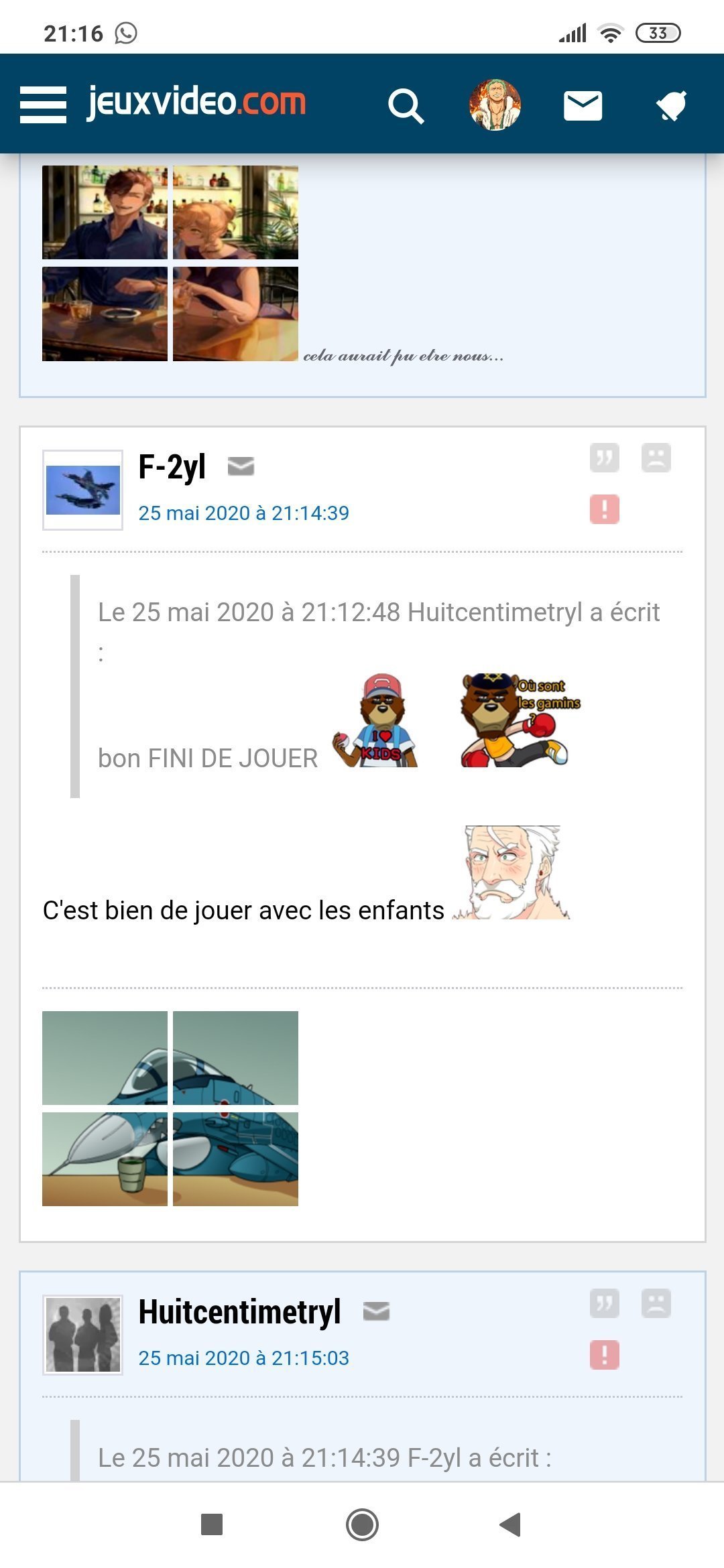This screenshot has width=724, height=1568.
Task: Open my profile avatar menu
Action: tap(495, 105)
